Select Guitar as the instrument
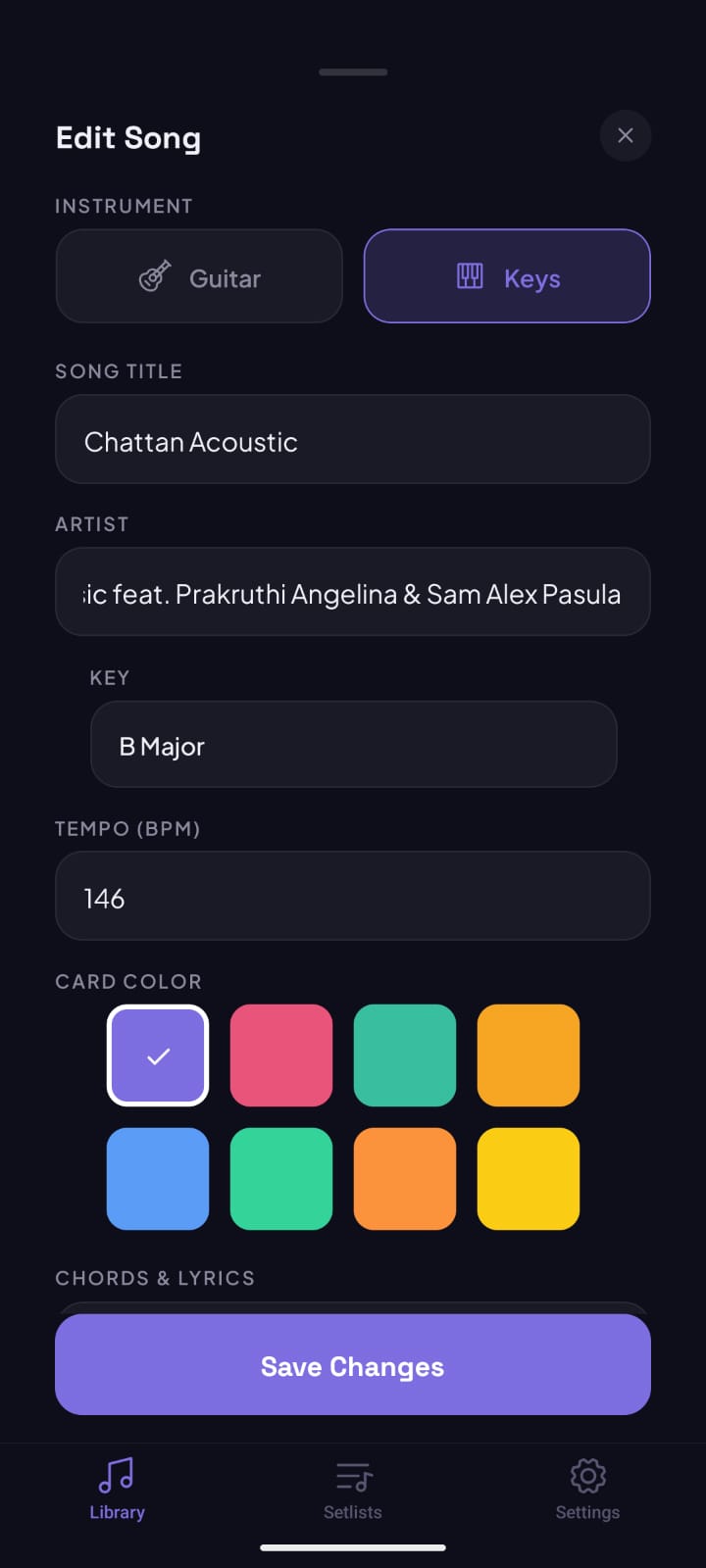 pos(199,277)
